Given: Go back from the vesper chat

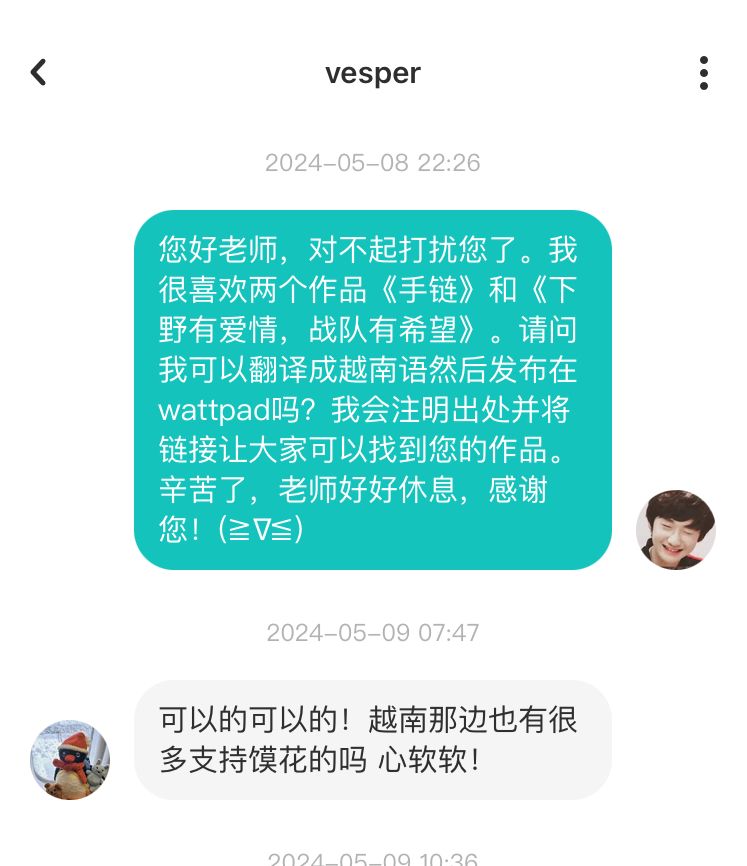Looking at the screenshot, I should click(39, 73).
